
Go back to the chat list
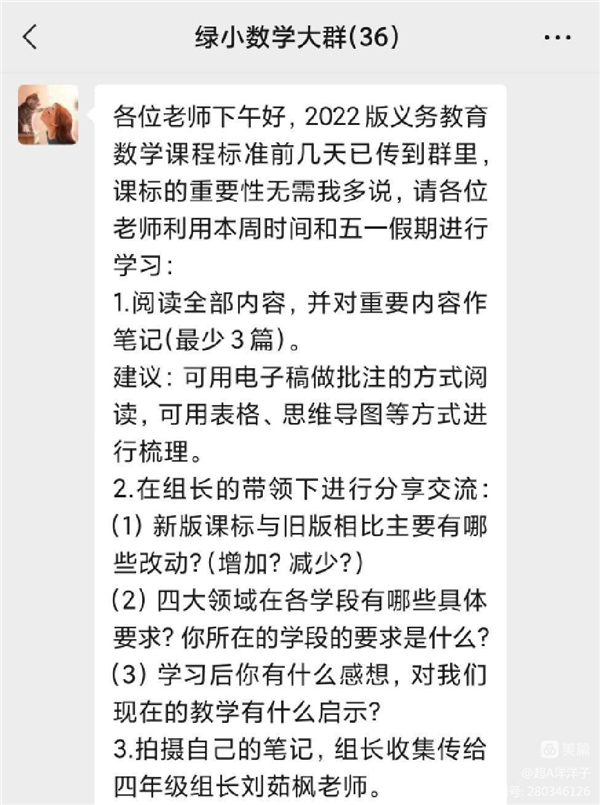pos(30,38)
